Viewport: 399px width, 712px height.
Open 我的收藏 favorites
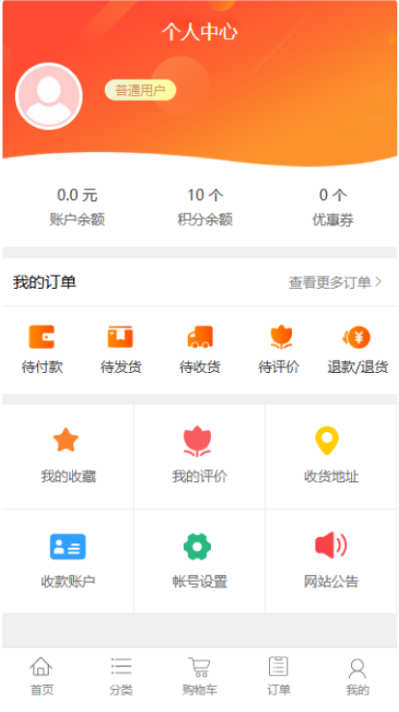[68, 456]
